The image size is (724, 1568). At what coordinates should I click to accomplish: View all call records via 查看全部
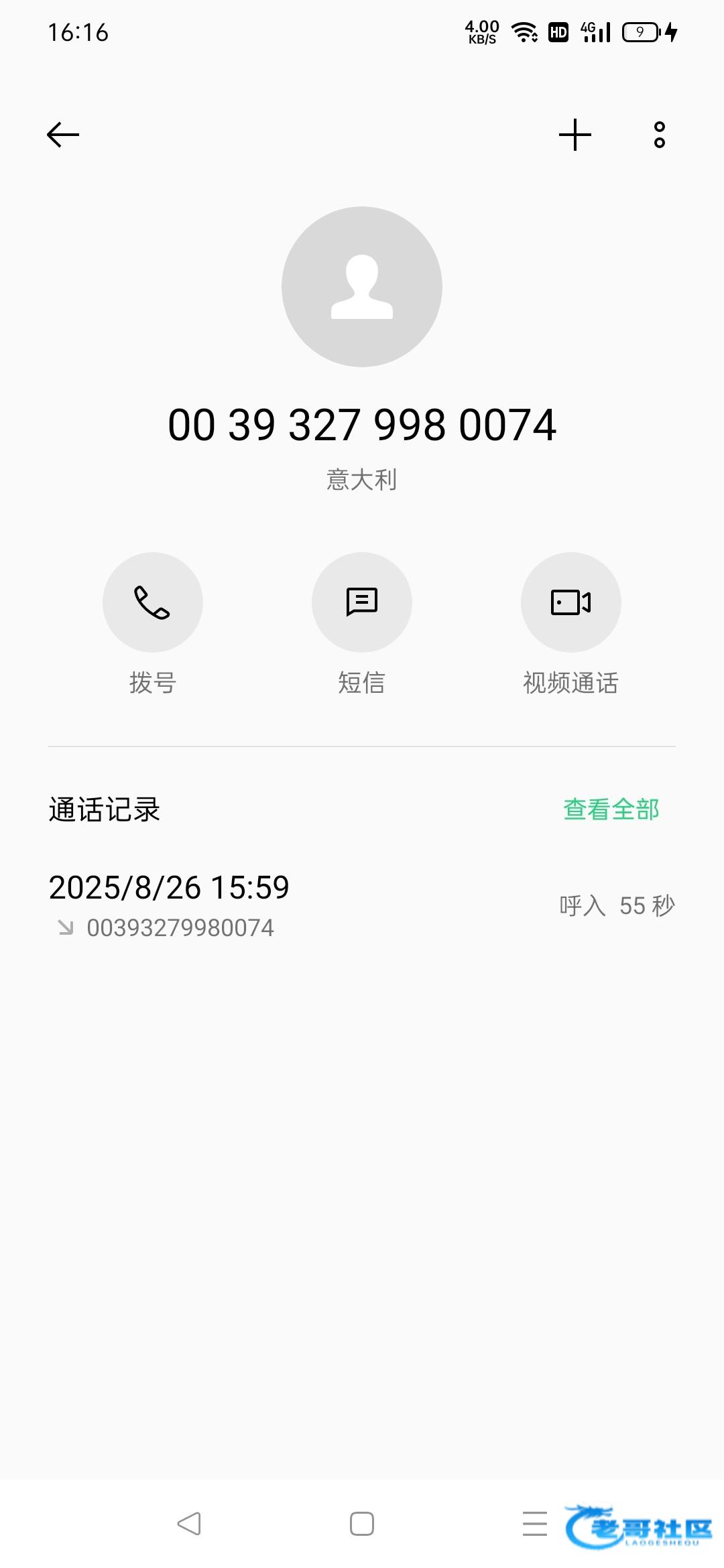point(611,809)
